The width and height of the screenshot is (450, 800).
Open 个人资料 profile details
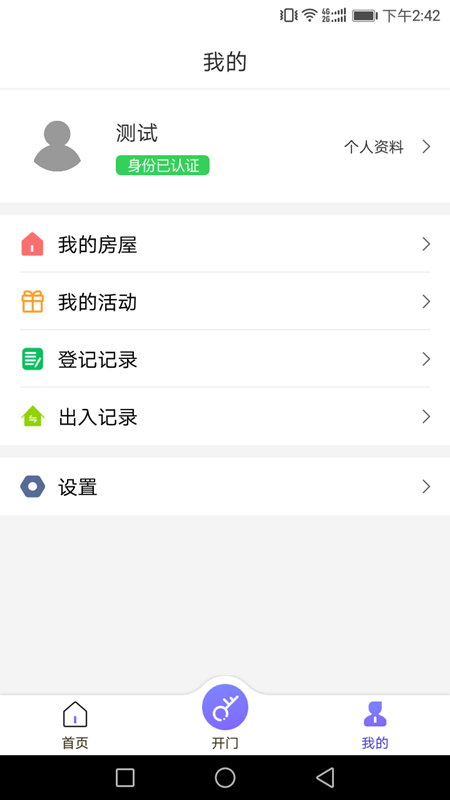(x=387, y=147)
